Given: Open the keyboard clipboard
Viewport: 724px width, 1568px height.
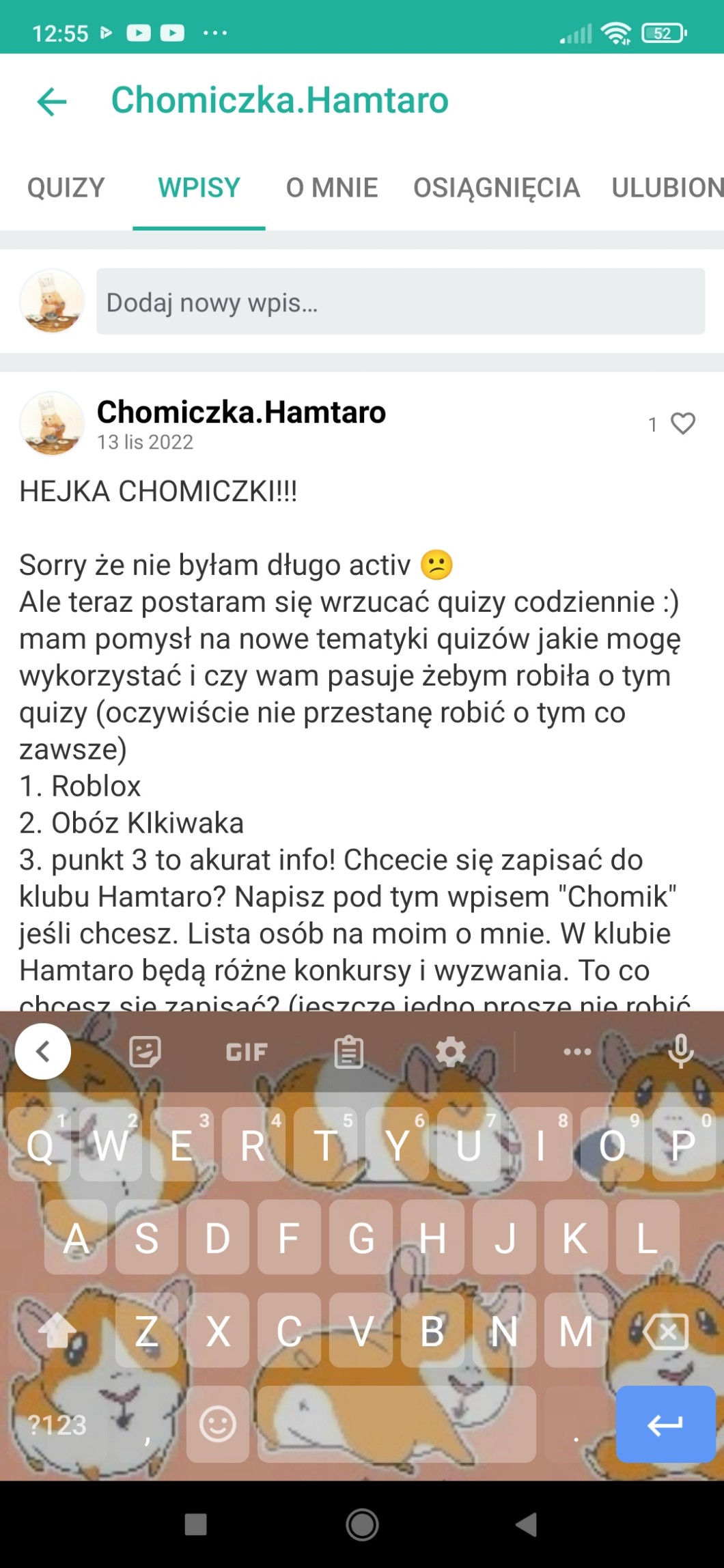Looking at the screenshot, I should (x=348, y=1052).
